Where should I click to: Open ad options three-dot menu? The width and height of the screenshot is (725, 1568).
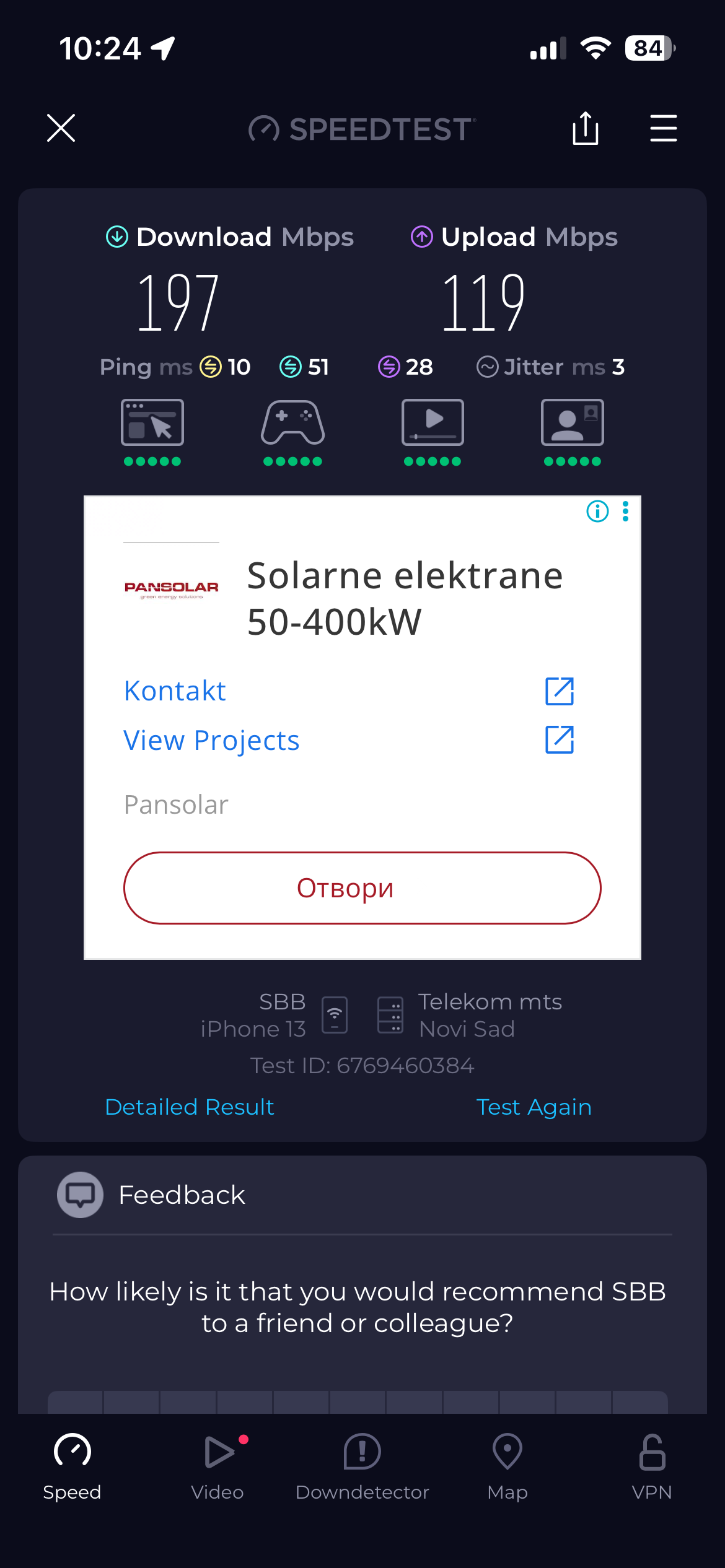click(625, 512)
